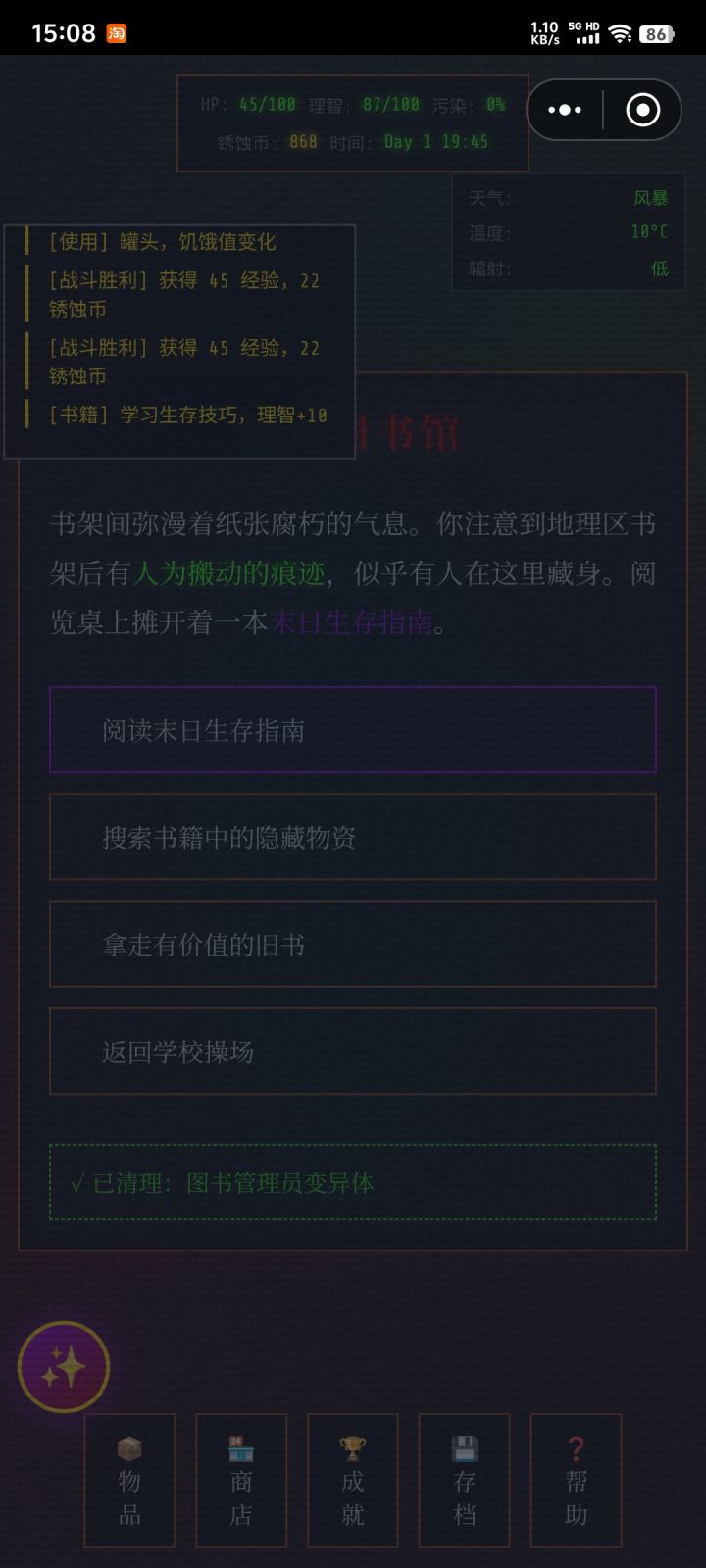Choose 搜索书籍中的隐藏物资 action
The height and width of the screenshot is (1568, 706).
click(353, 837)
